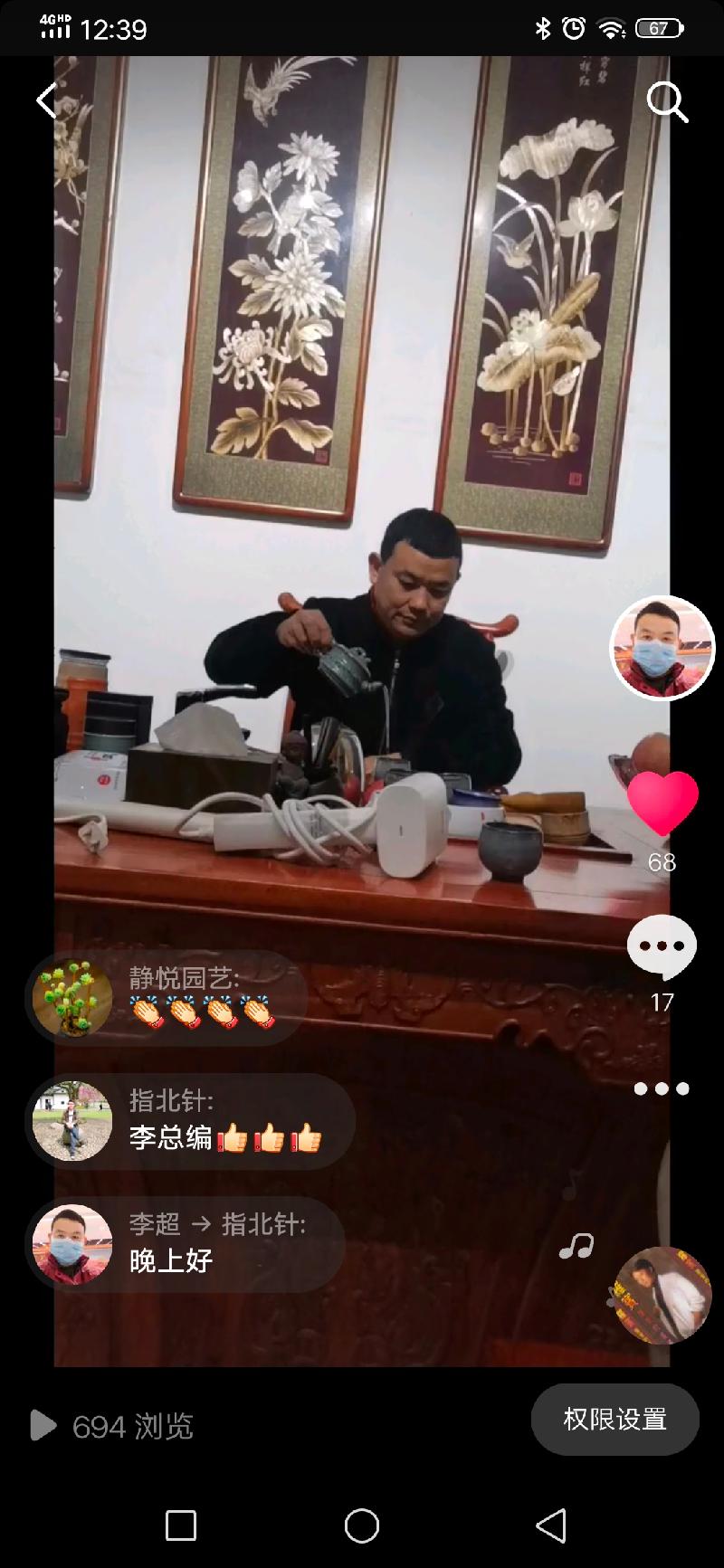This screenshot has height=1568, width=724.
Task: Open the three-dot more options menu
Action: (x=662, y=1088)
